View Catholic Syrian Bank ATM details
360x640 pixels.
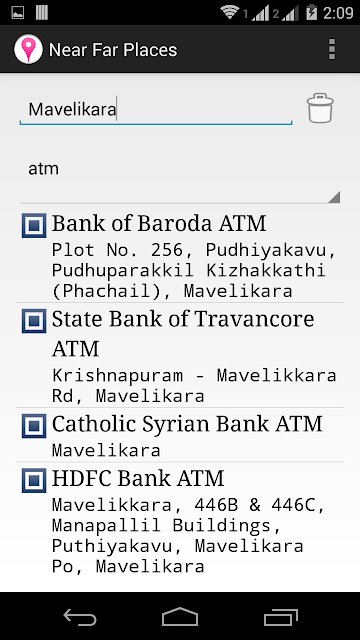pos(180,435)
